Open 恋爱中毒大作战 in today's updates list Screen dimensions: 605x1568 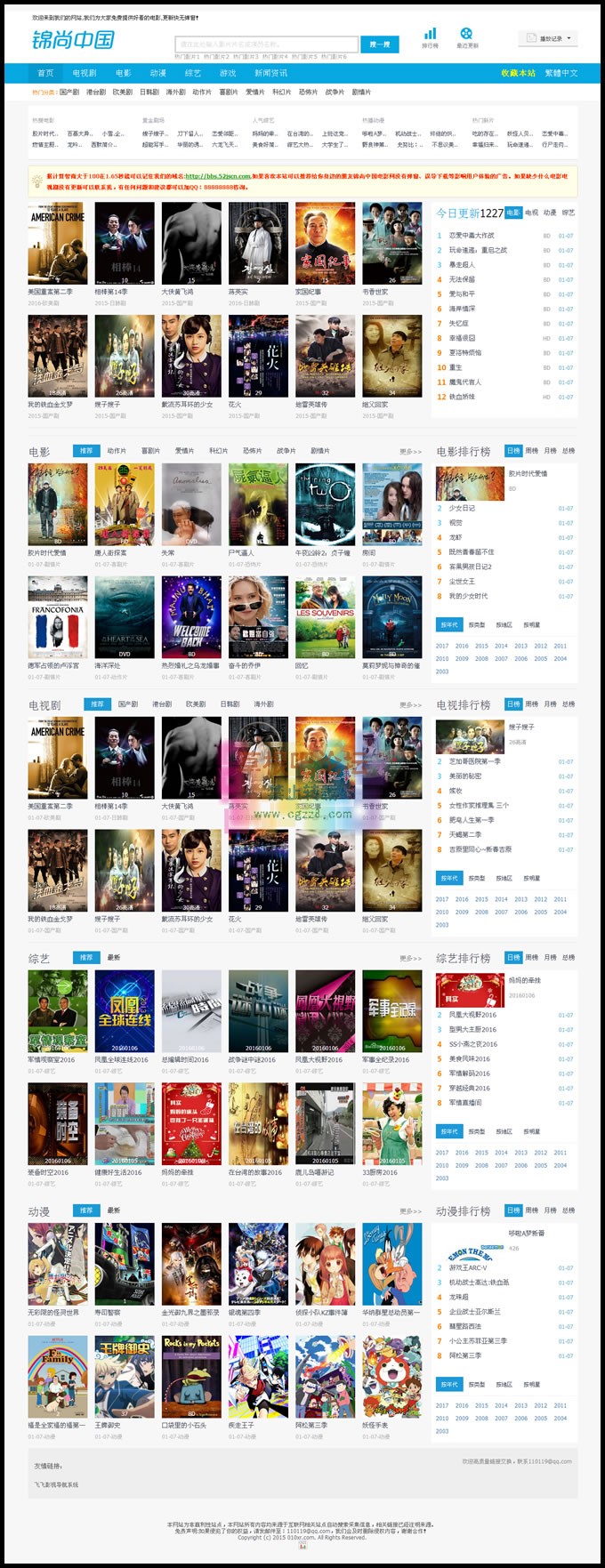click(471, 236)
